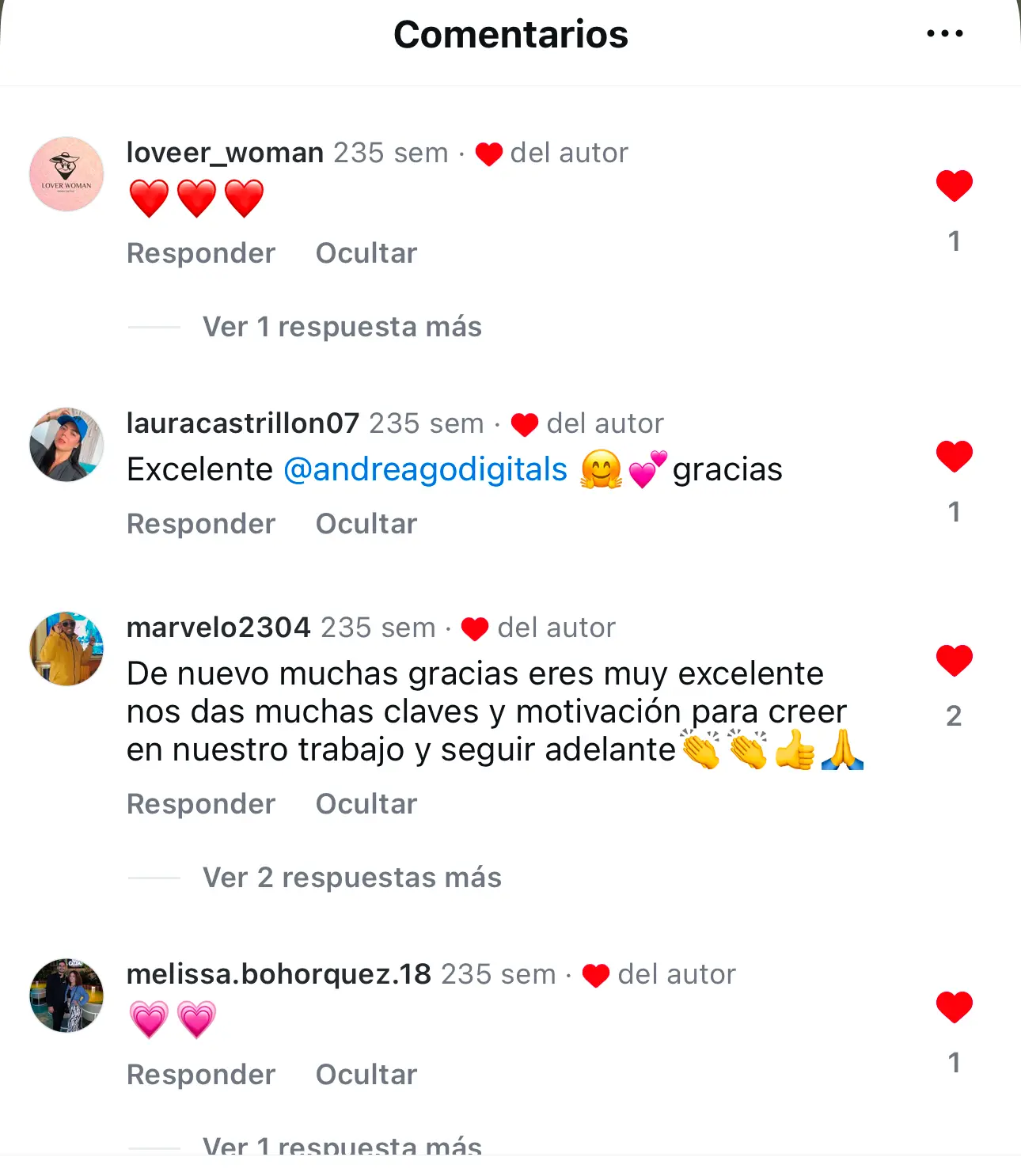Image resolution: width=1021 pixels, height=1176 pixels.
Task: Hide lauracastrillon07's comment with Ocultar
Action: 366,524
